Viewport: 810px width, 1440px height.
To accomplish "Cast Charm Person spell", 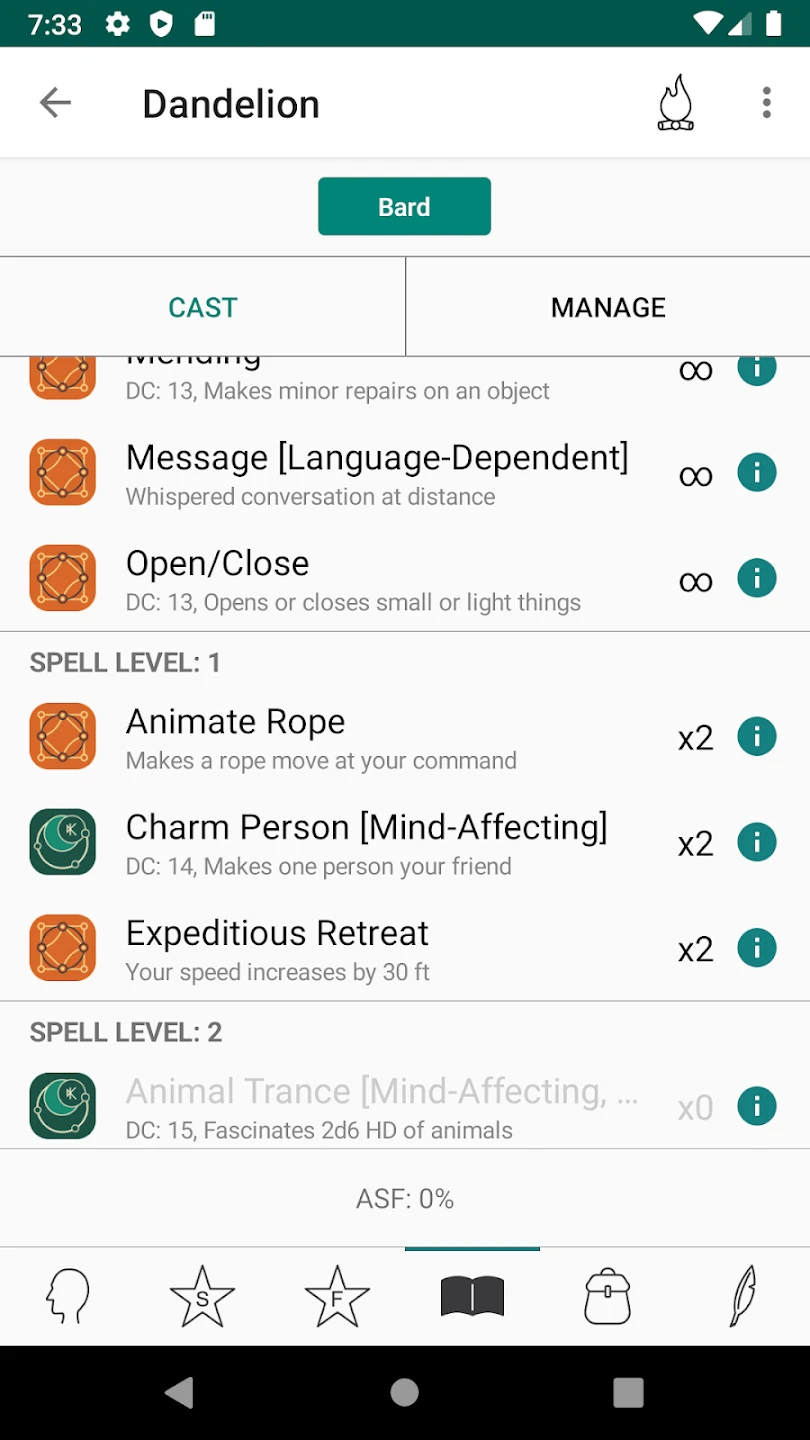I will point(366,843).
